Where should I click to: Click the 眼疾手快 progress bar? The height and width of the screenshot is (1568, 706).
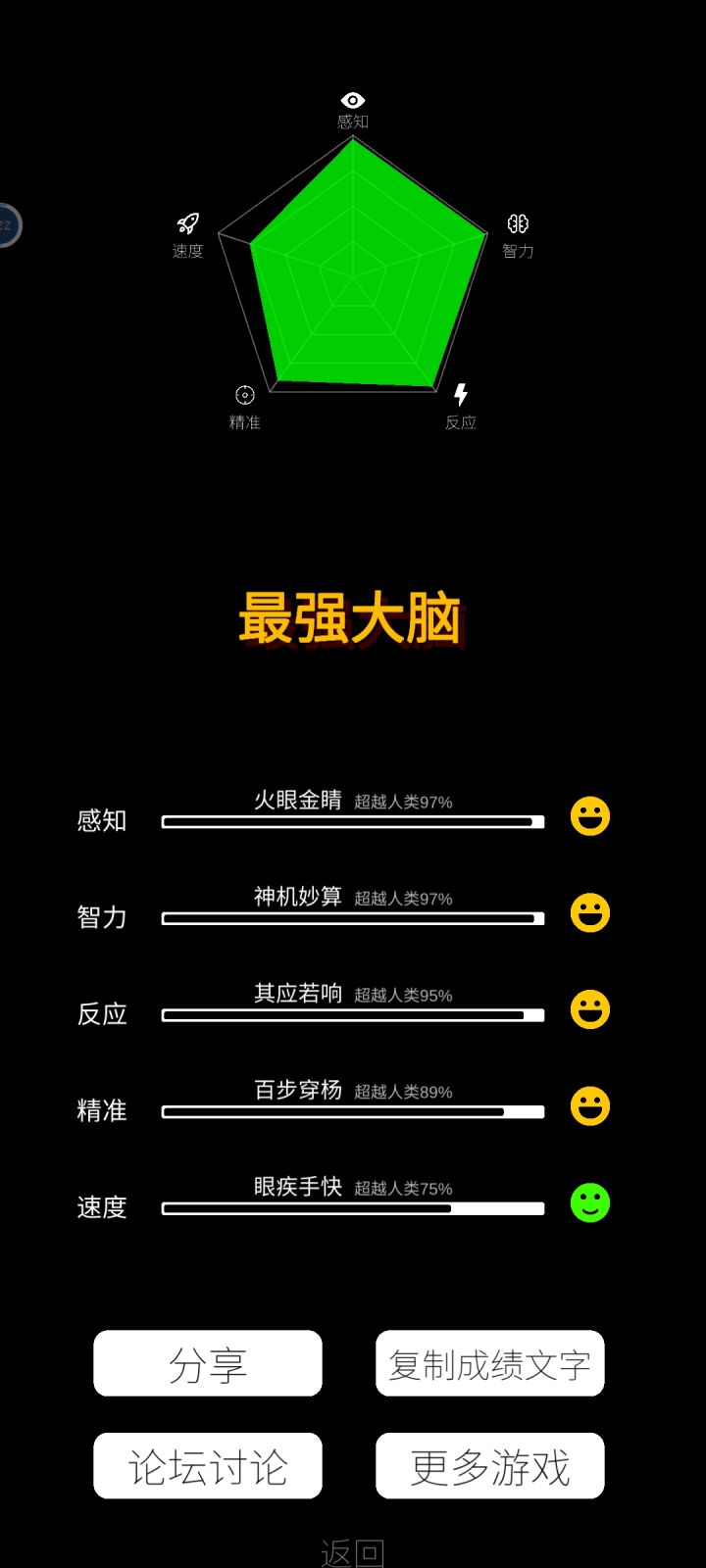pyautogui.click(x=351, y=1208)
